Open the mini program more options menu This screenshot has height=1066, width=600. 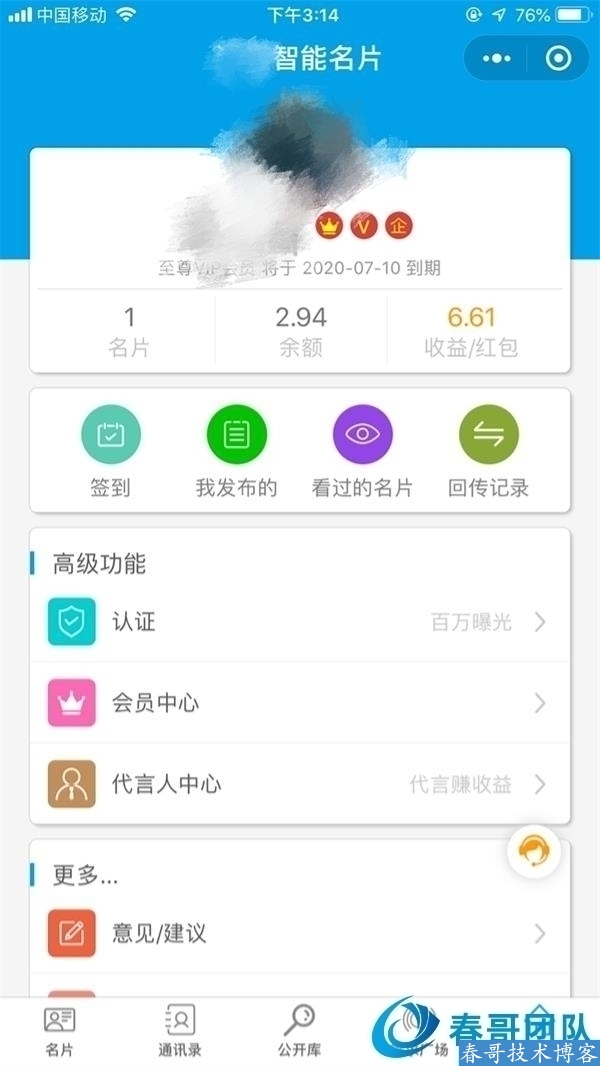pos(497,59)
